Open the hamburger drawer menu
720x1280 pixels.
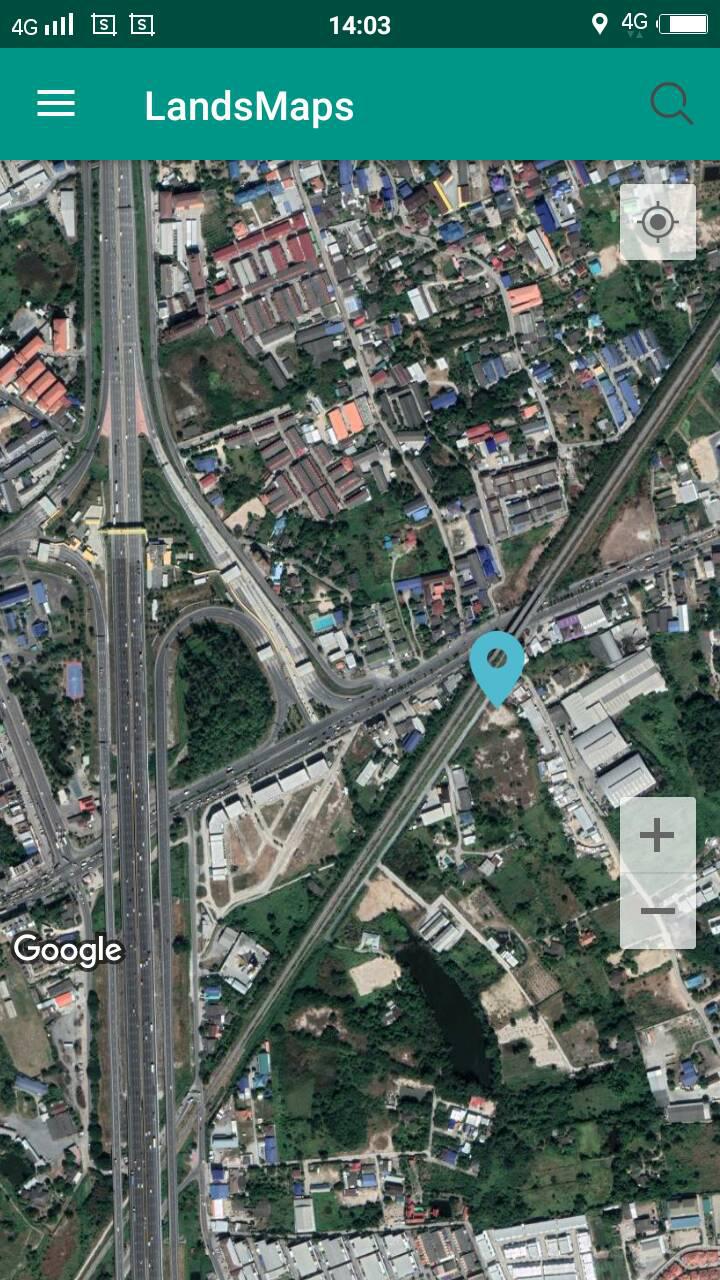pos(56,104)
